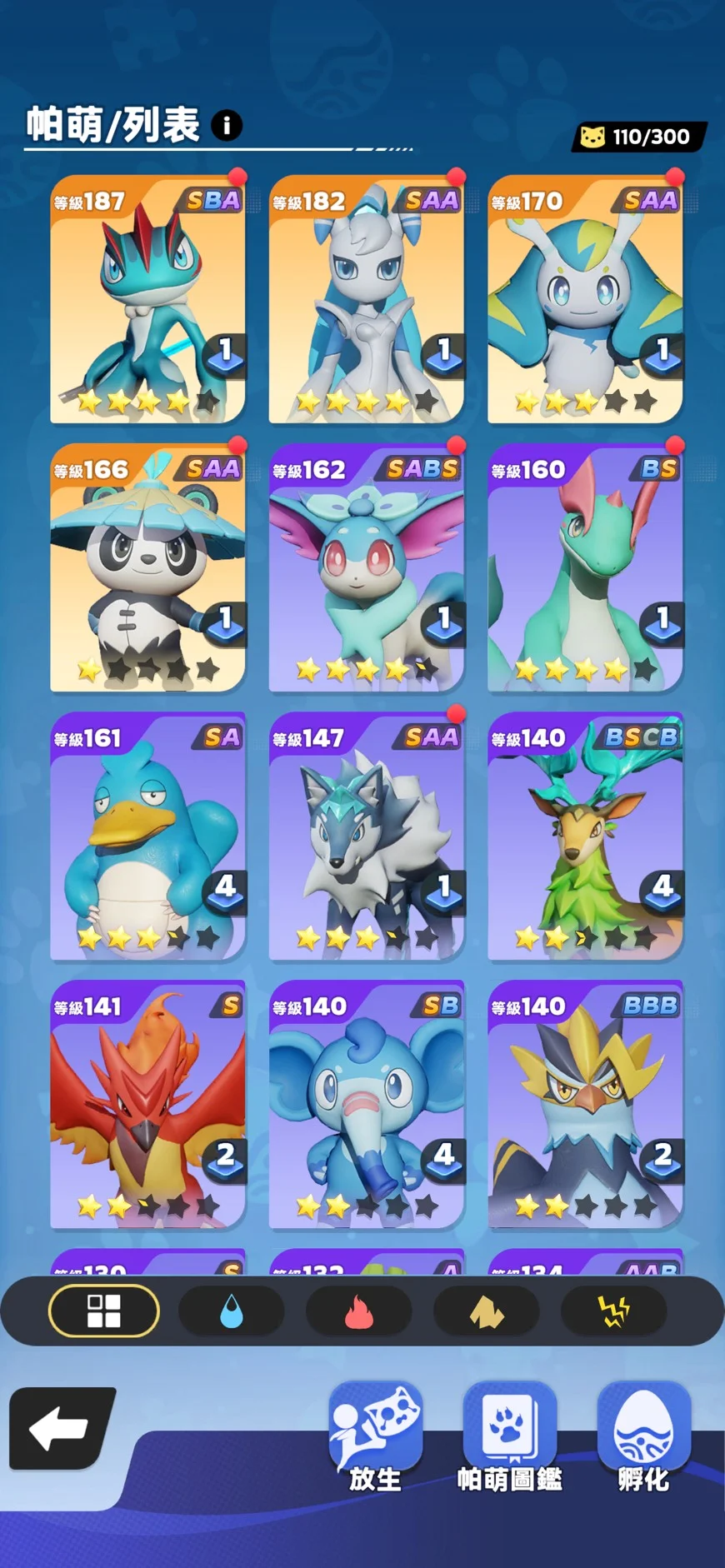
Task: Open the level 161 duck card
Action: 147,836
